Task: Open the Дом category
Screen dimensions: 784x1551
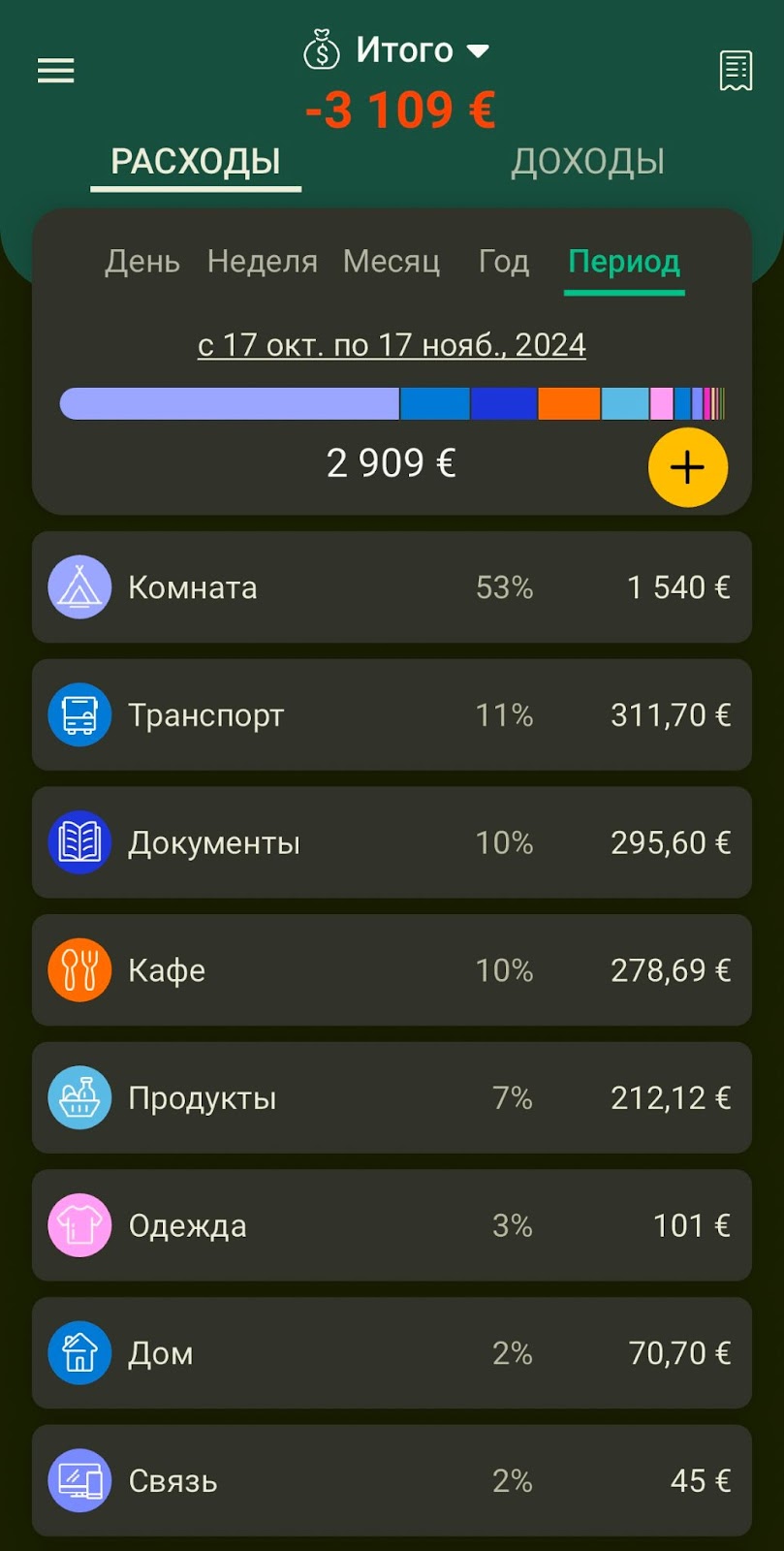Action: click(x=392, y=1353)
